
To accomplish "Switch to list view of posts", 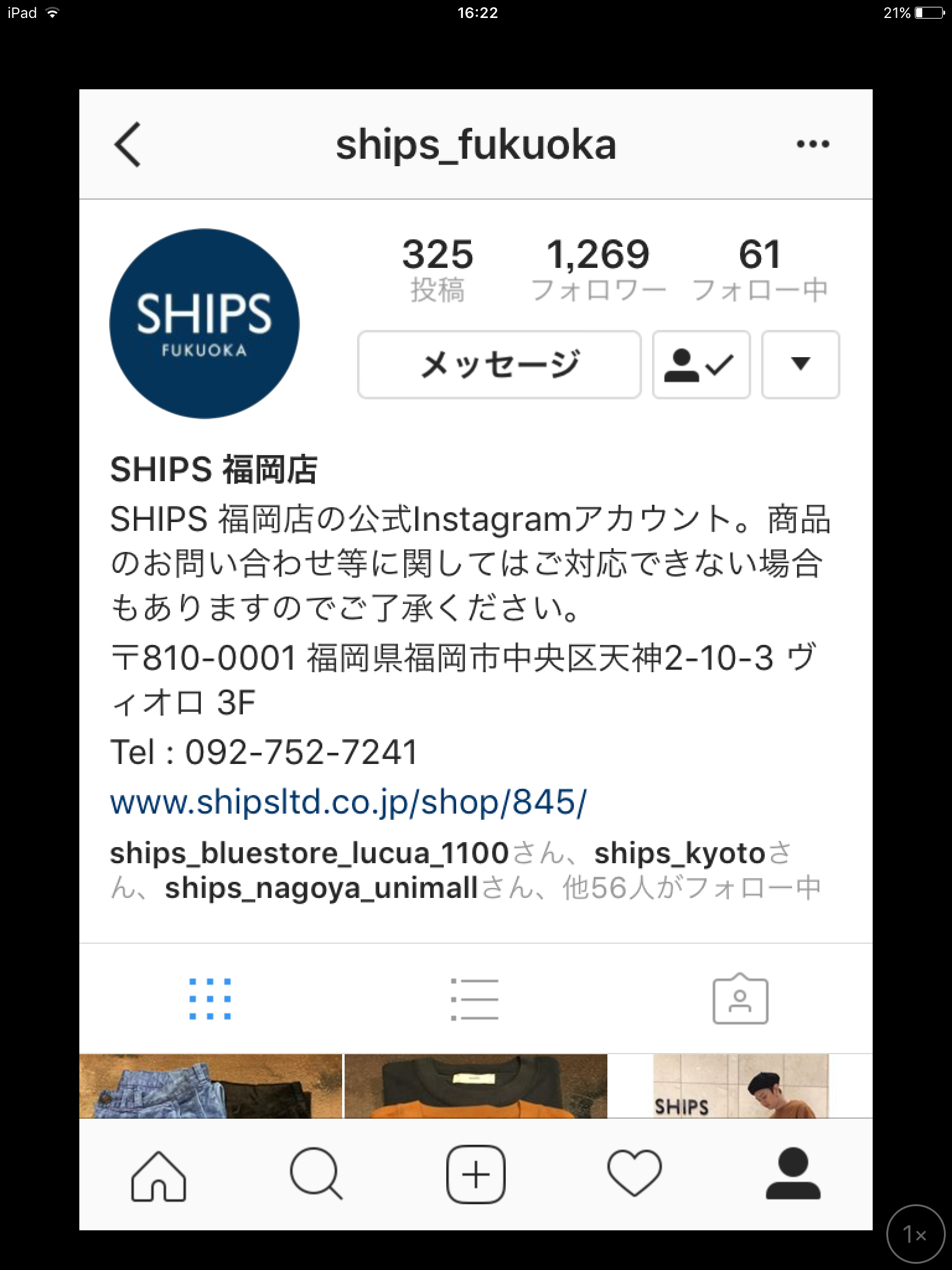I will click(475, 999).
